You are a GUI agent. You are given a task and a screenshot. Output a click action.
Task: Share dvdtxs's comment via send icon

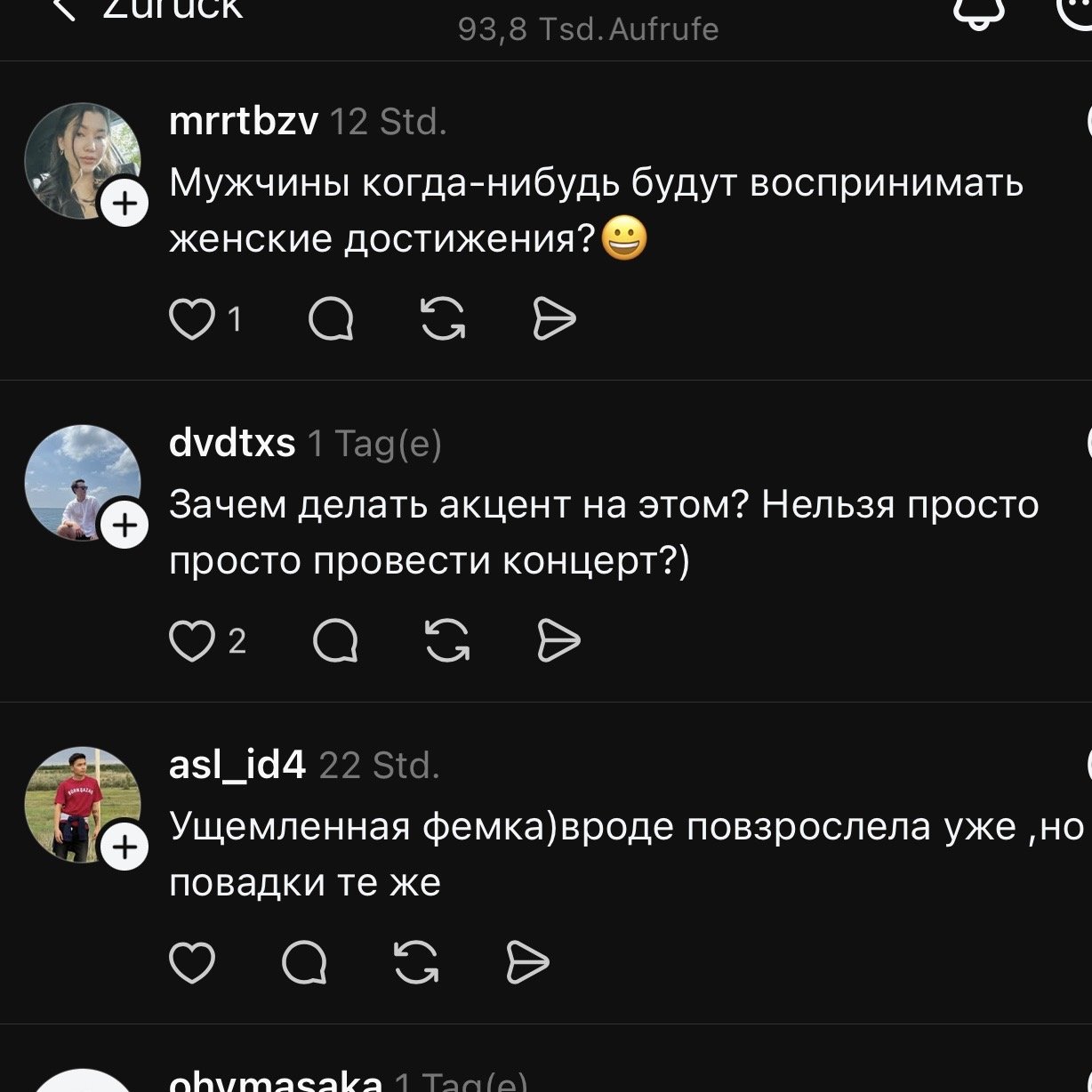point(558,641)
